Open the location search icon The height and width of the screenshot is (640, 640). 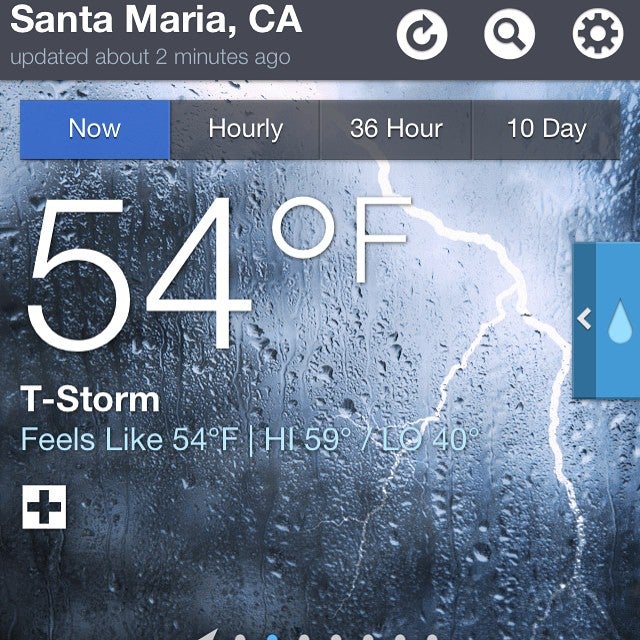coord(509,35)
